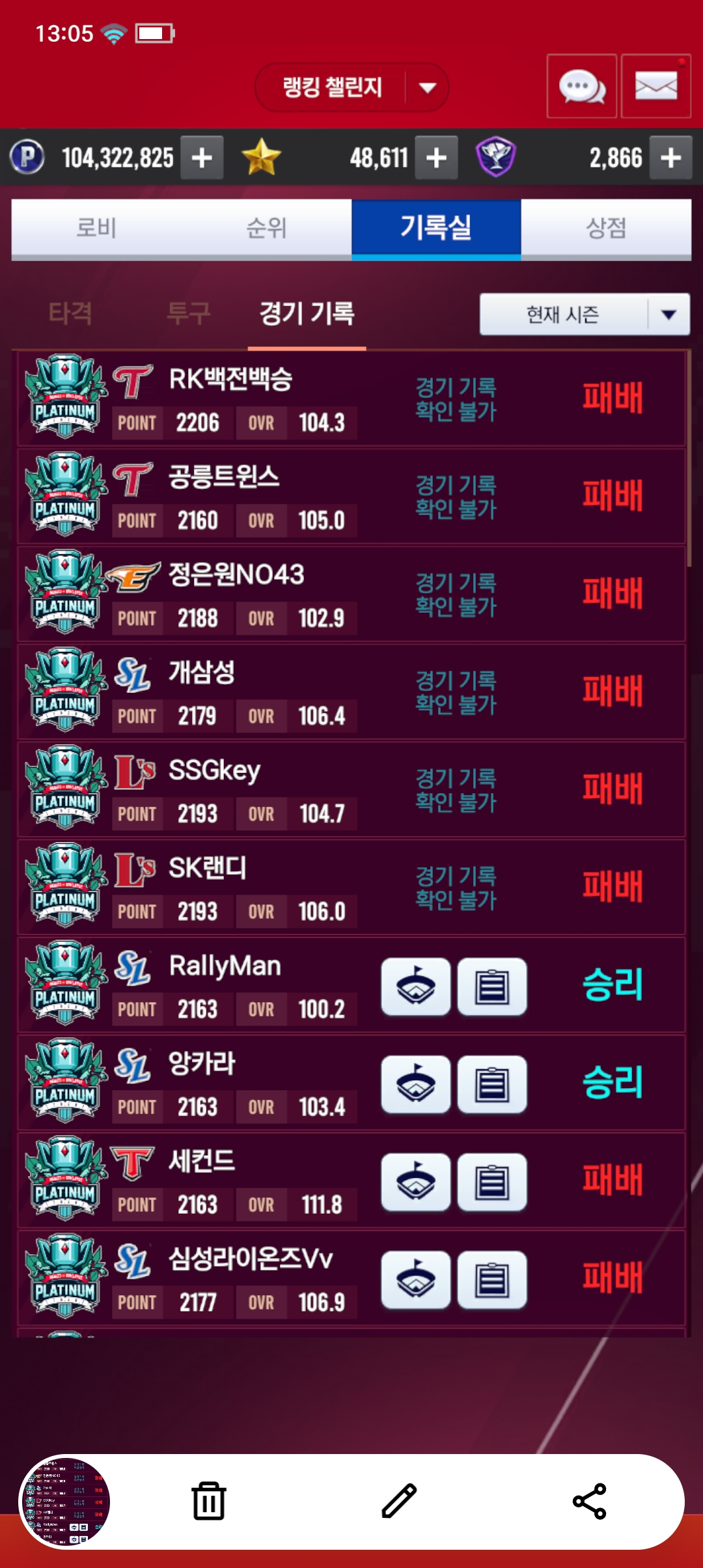The width and height of the screenshot is (703, 1568).
Task: Switch to the 로비 tab
Action: tap(96, 228)
